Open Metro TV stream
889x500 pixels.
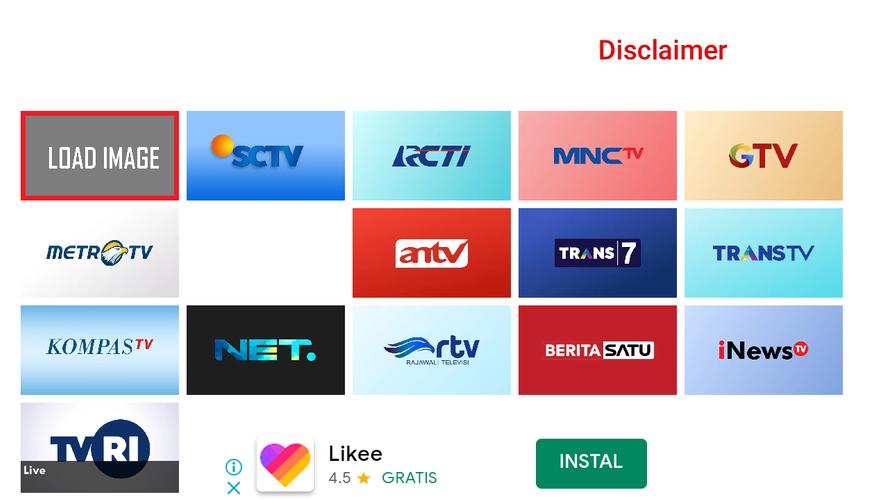(x=100, y=253)
